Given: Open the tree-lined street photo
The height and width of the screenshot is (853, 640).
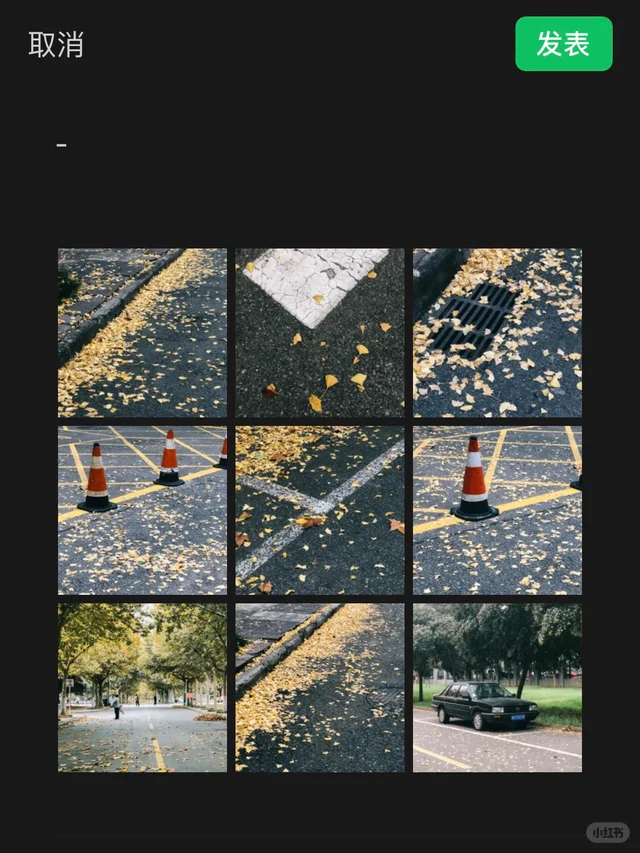Looking at the screenshot, I should click(x=142, y=687).
